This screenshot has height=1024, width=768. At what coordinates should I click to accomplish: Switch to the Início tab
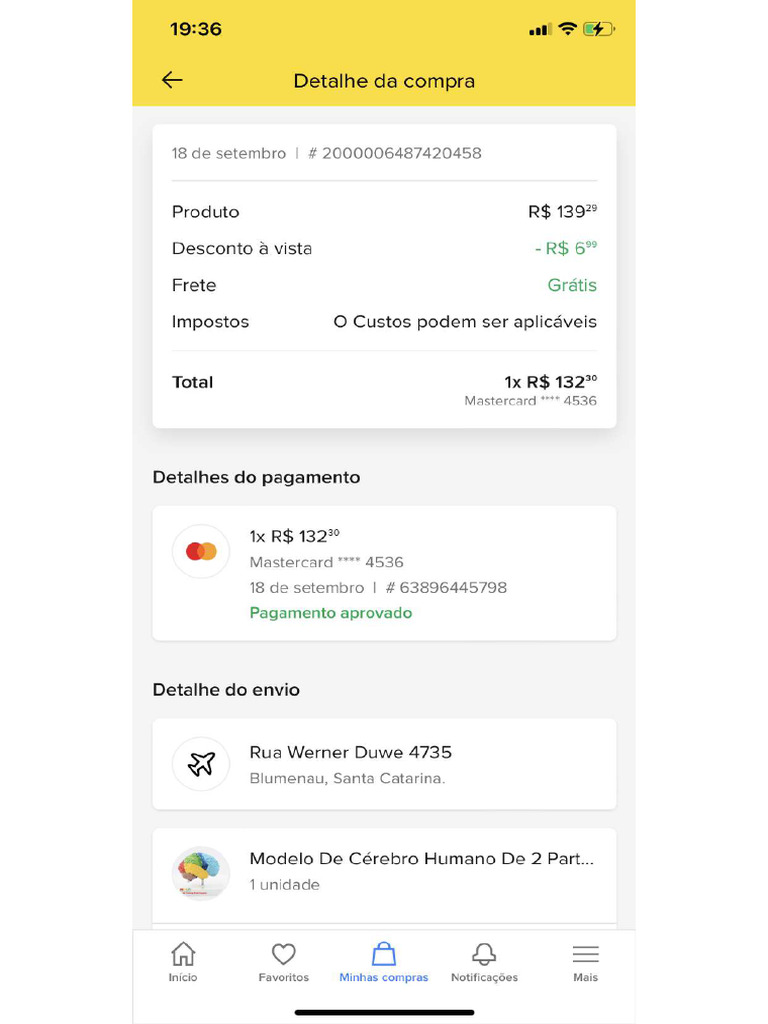(x=183, y=962)
